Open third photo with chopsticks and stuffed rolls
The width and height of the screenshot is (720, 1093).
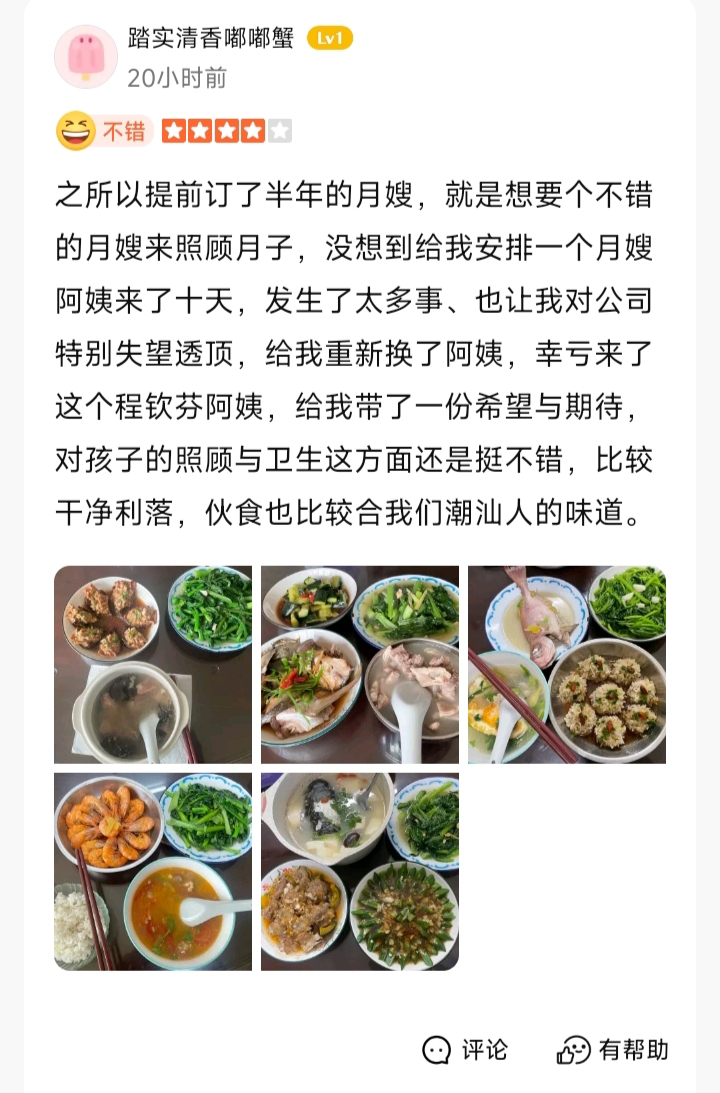pos(567,665)
